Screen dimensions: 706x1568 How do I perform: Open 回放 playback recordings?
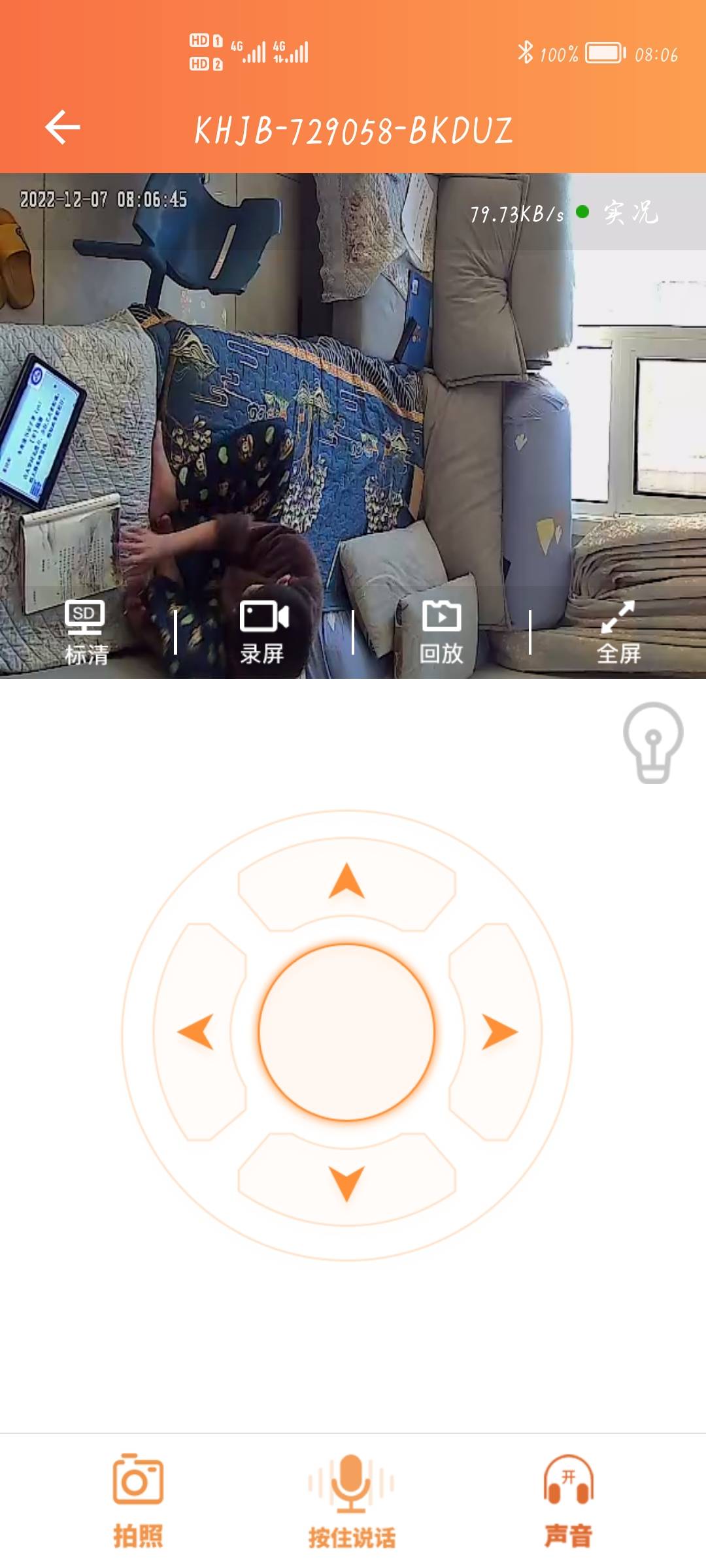pos(441,631)
